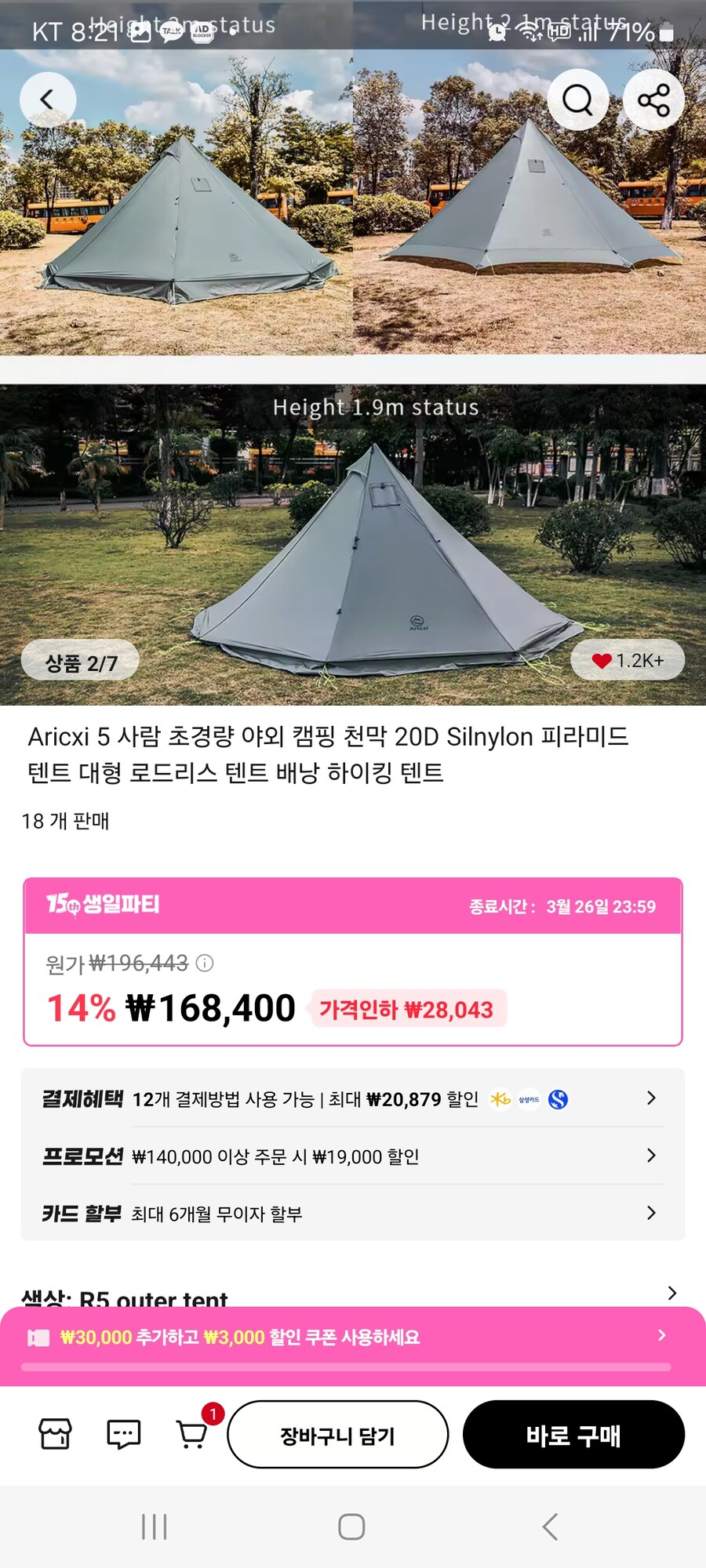Toggle the heart to like the product

pyautogui.click(x=600, y=660)
